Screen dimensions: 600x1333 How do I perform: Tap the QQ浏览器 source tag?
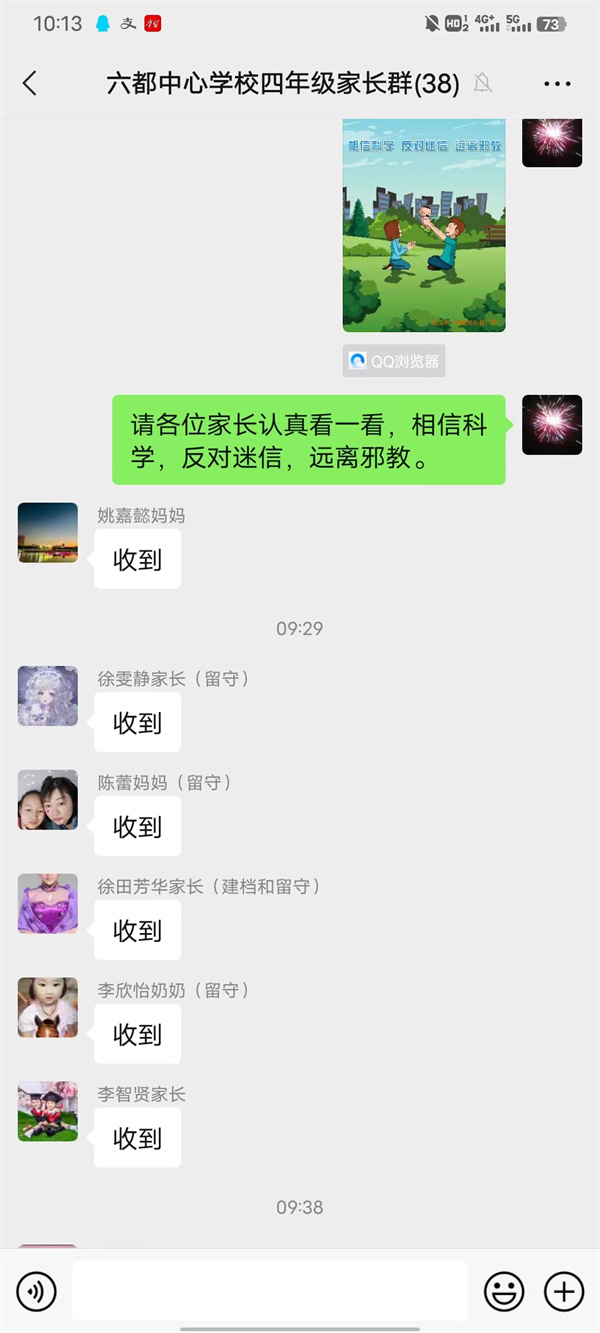coord(394,361)
